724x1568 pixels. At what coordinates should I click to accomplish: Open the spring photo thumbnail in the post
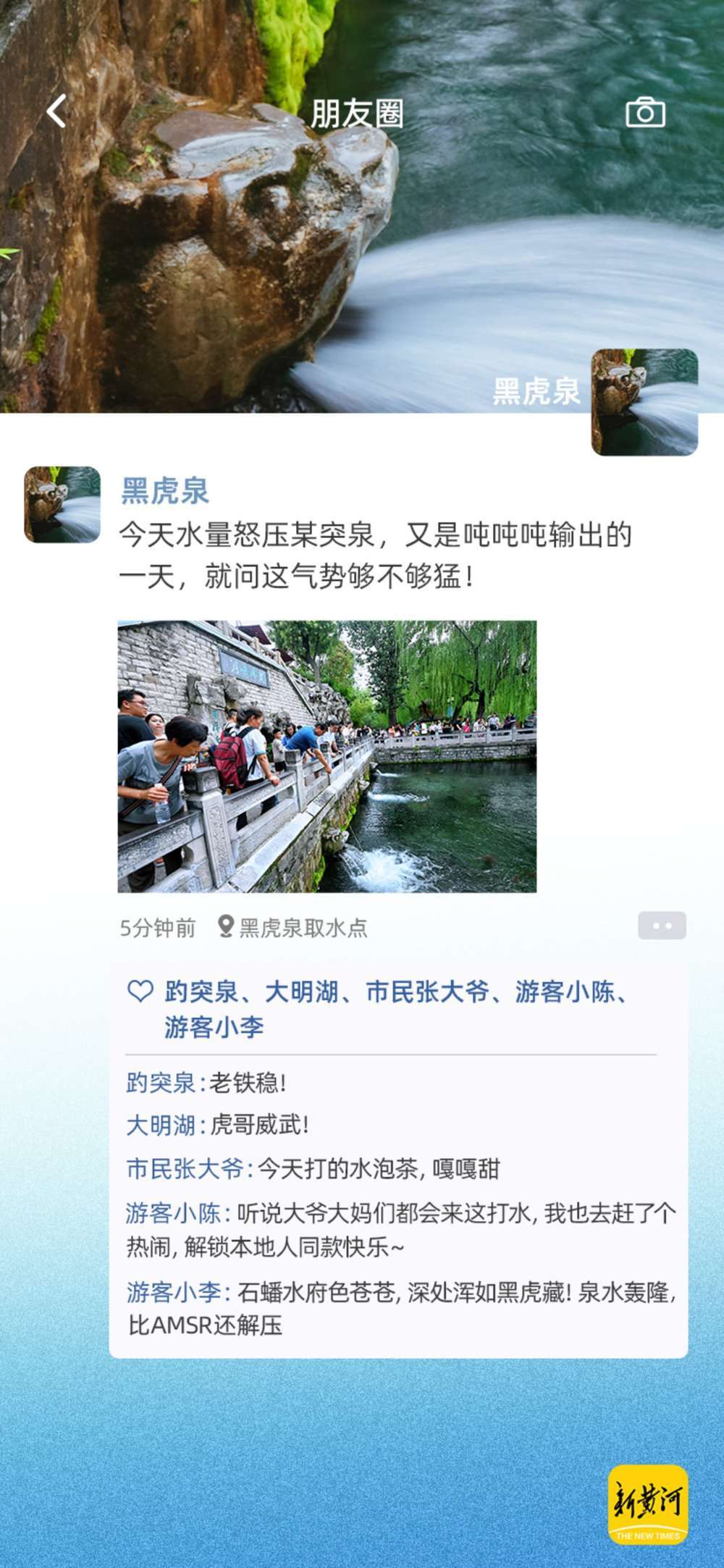point(329,756)
